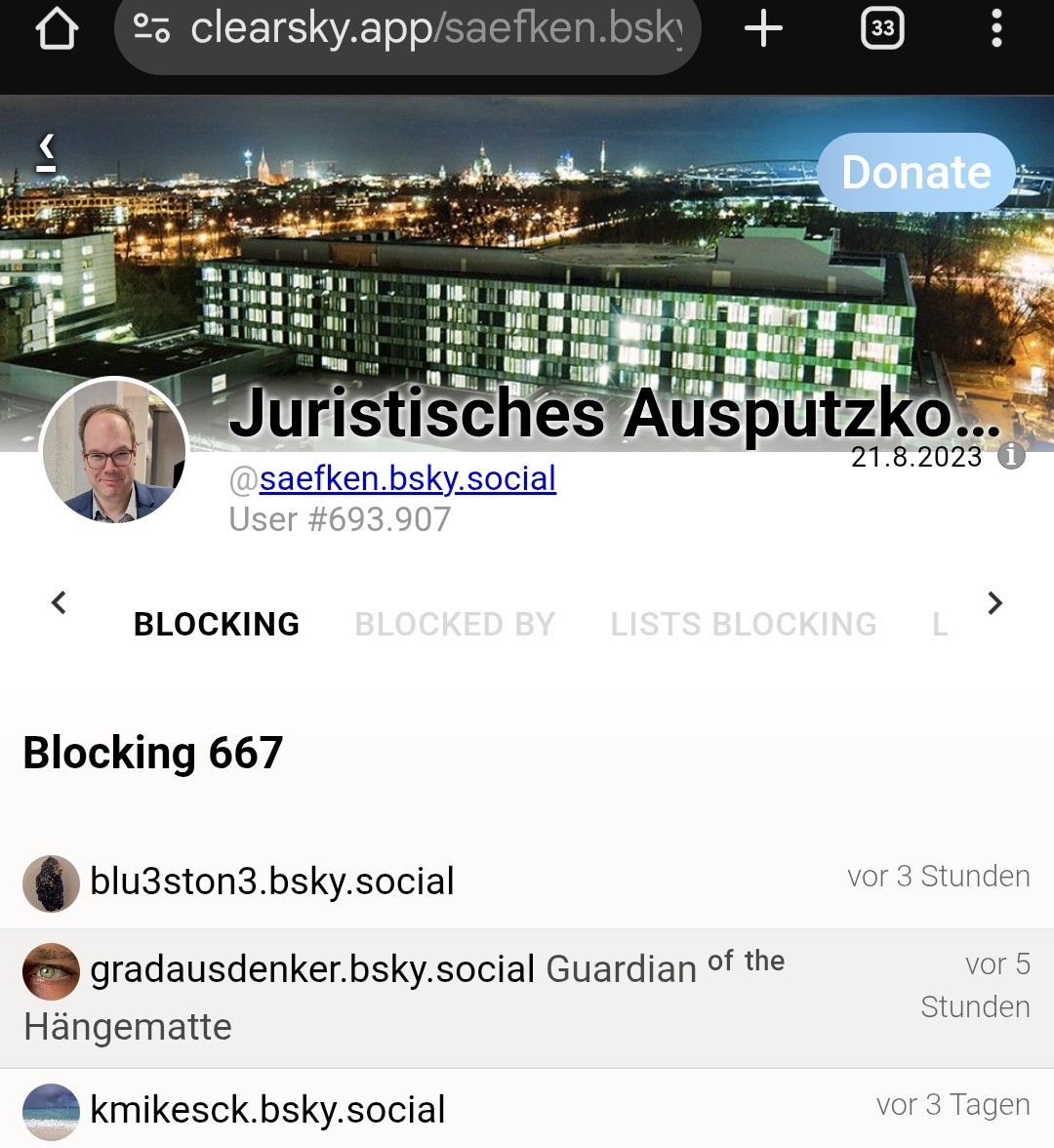
Task: Open a new browser tab
Action: [763, 29]
